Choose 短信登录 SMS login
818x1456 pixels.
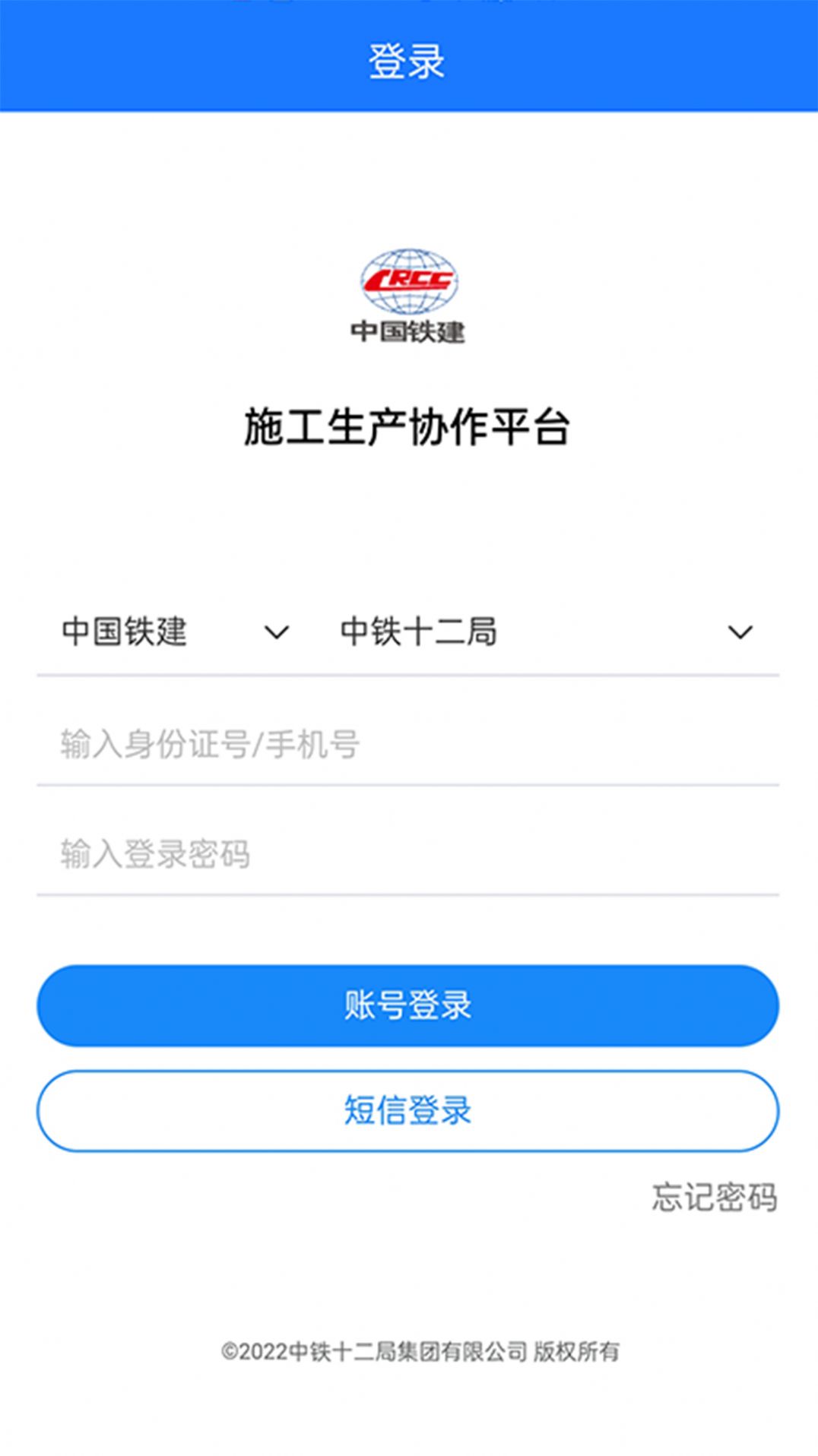[408, 1110]
